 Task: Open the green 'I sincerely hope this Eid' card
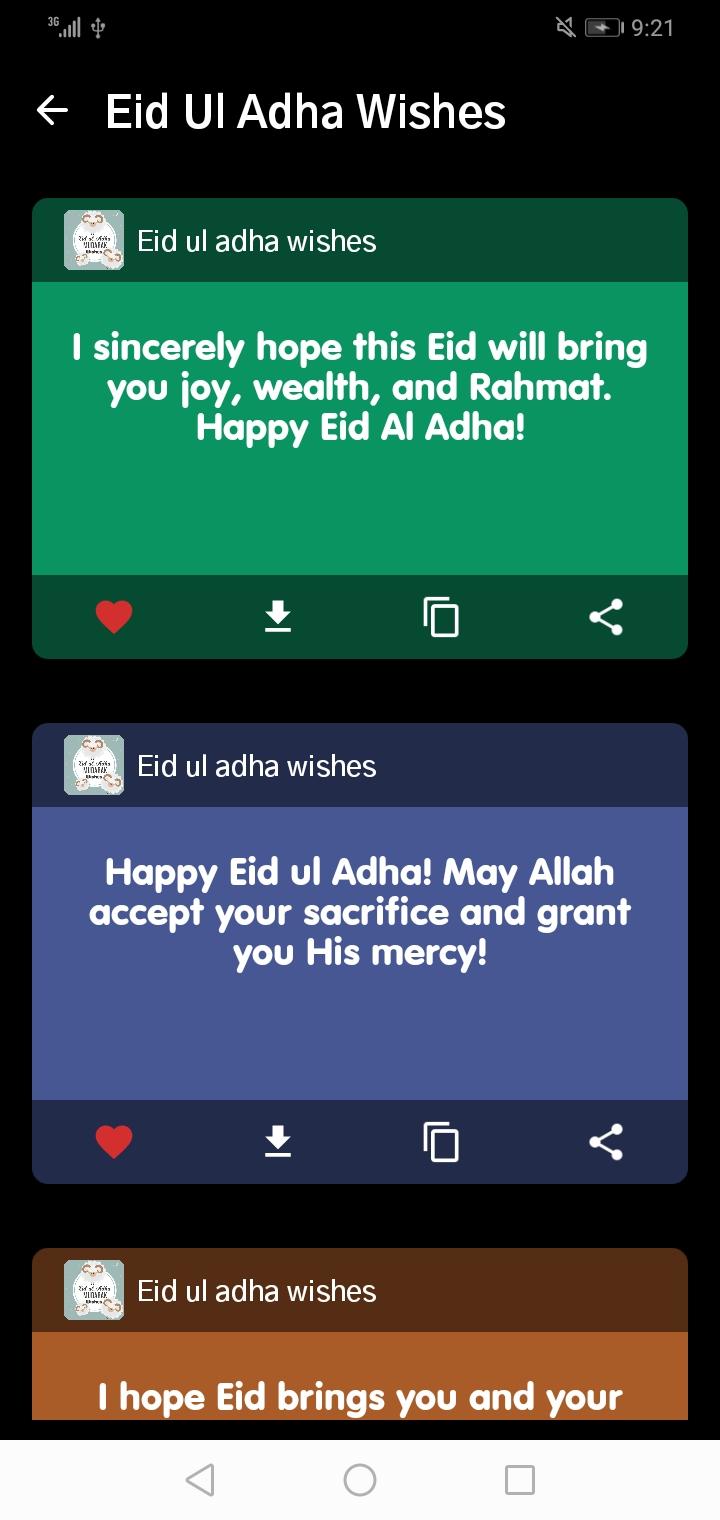point(360,428)
